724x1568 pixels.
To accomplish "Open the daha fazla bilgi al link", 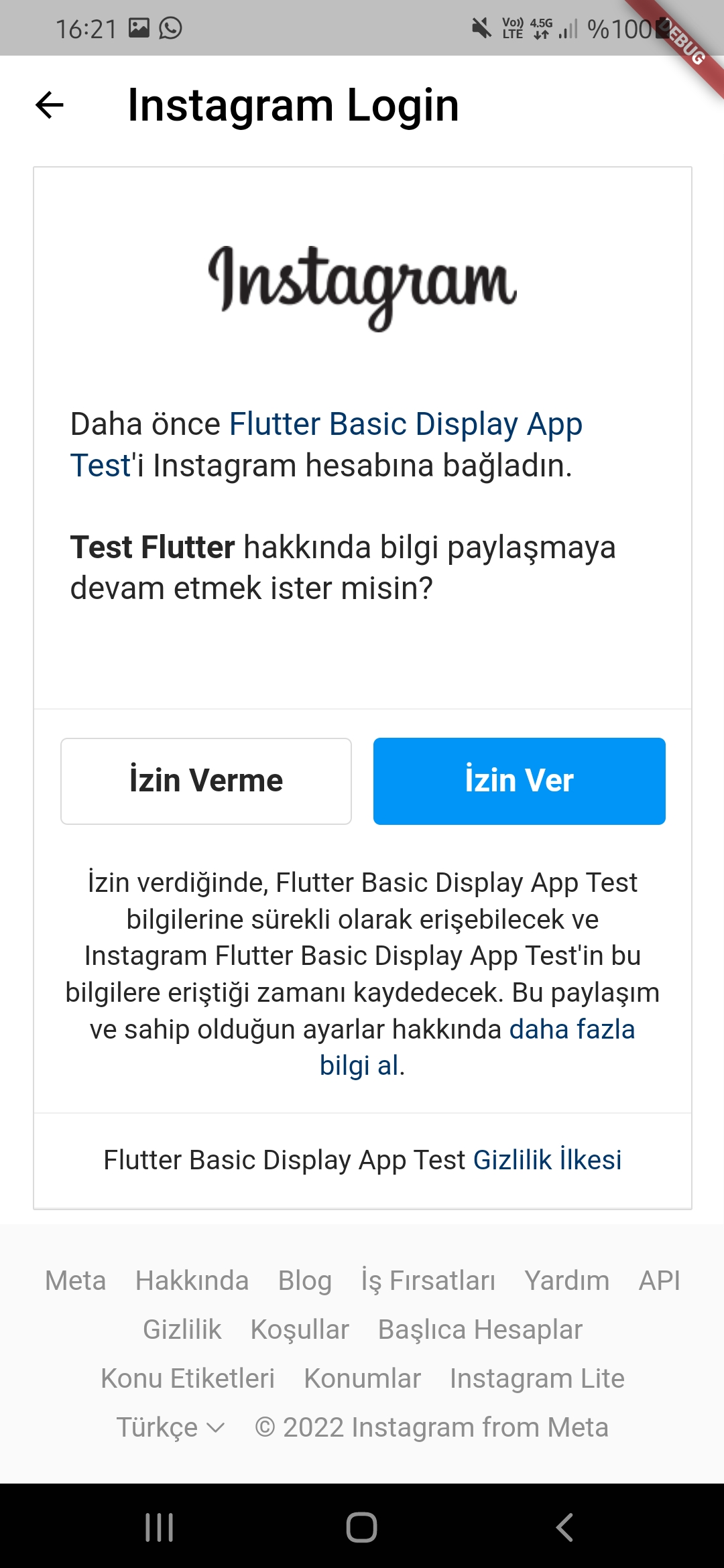I will click(x=571, y=1030).
